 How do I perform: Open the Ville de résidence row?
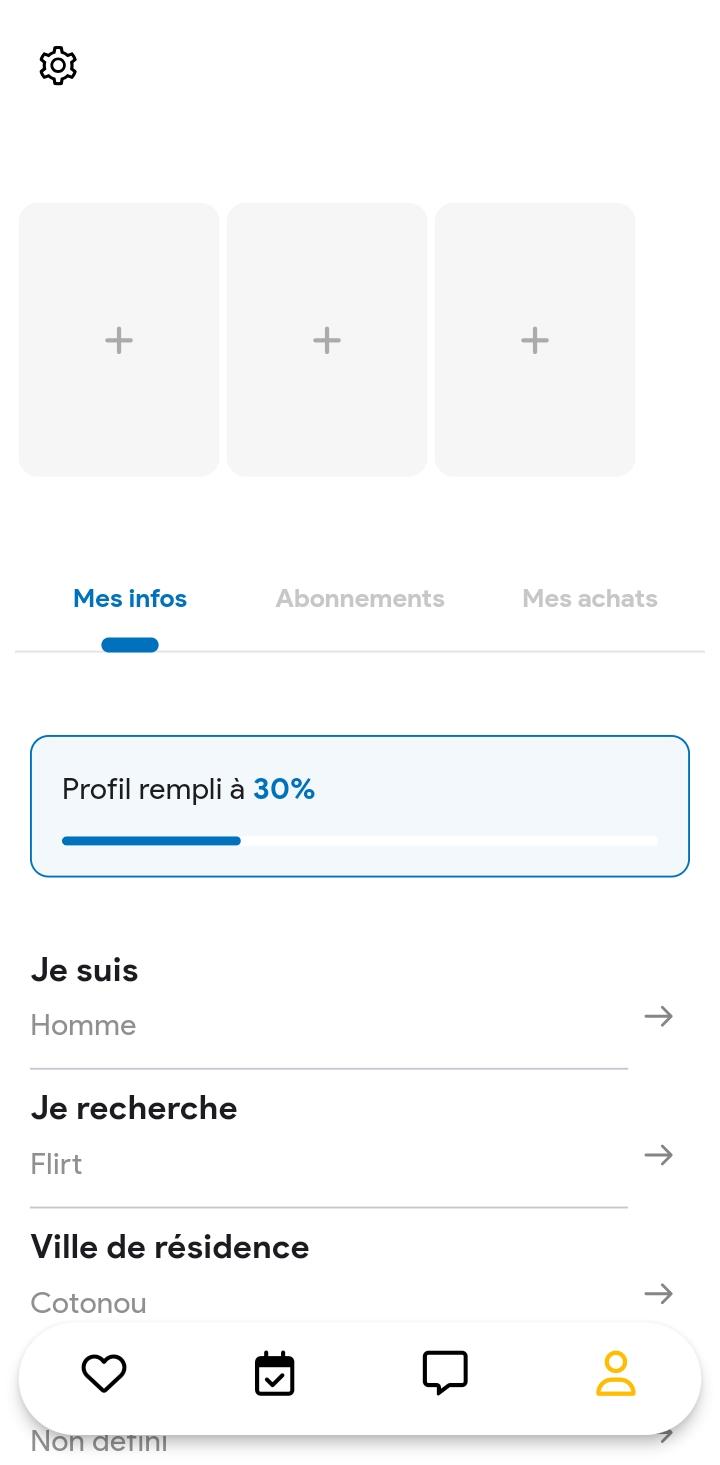352,1276
